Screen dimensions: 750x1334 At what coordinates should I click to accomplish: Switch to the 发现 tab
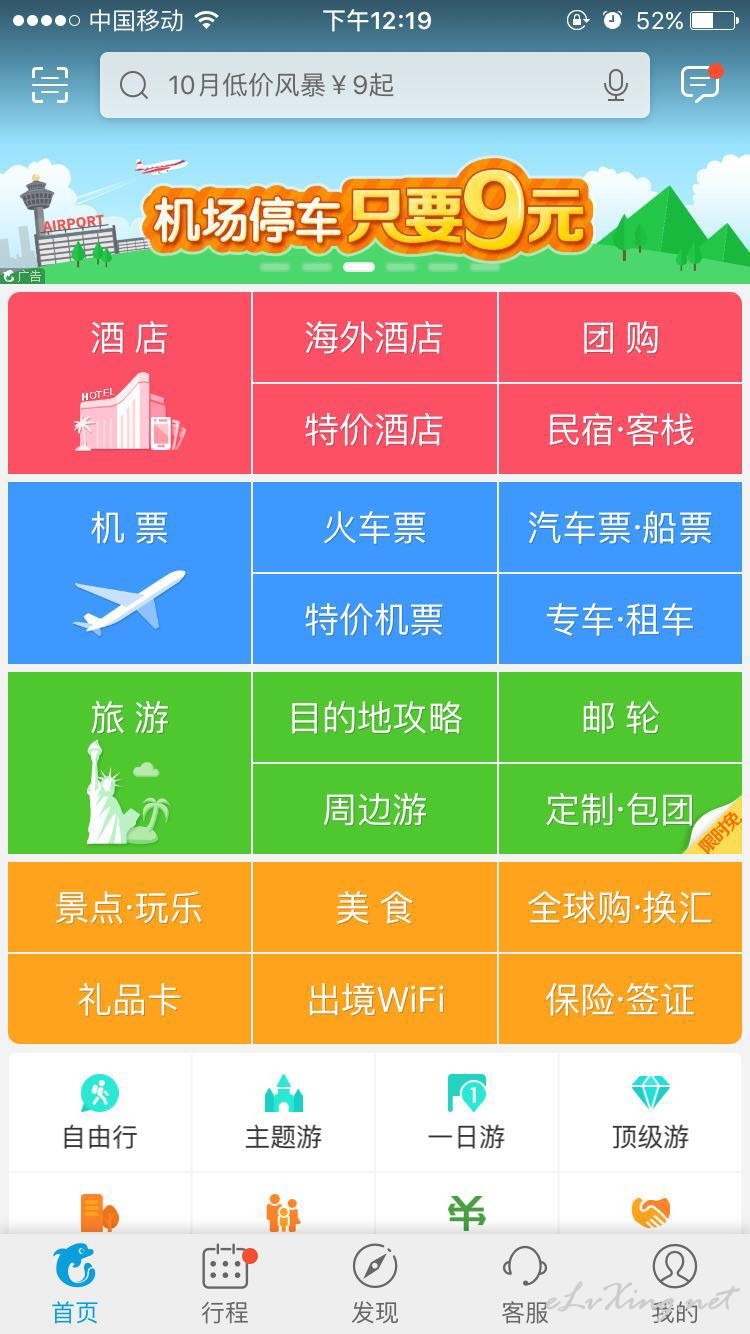point(375,1284)
